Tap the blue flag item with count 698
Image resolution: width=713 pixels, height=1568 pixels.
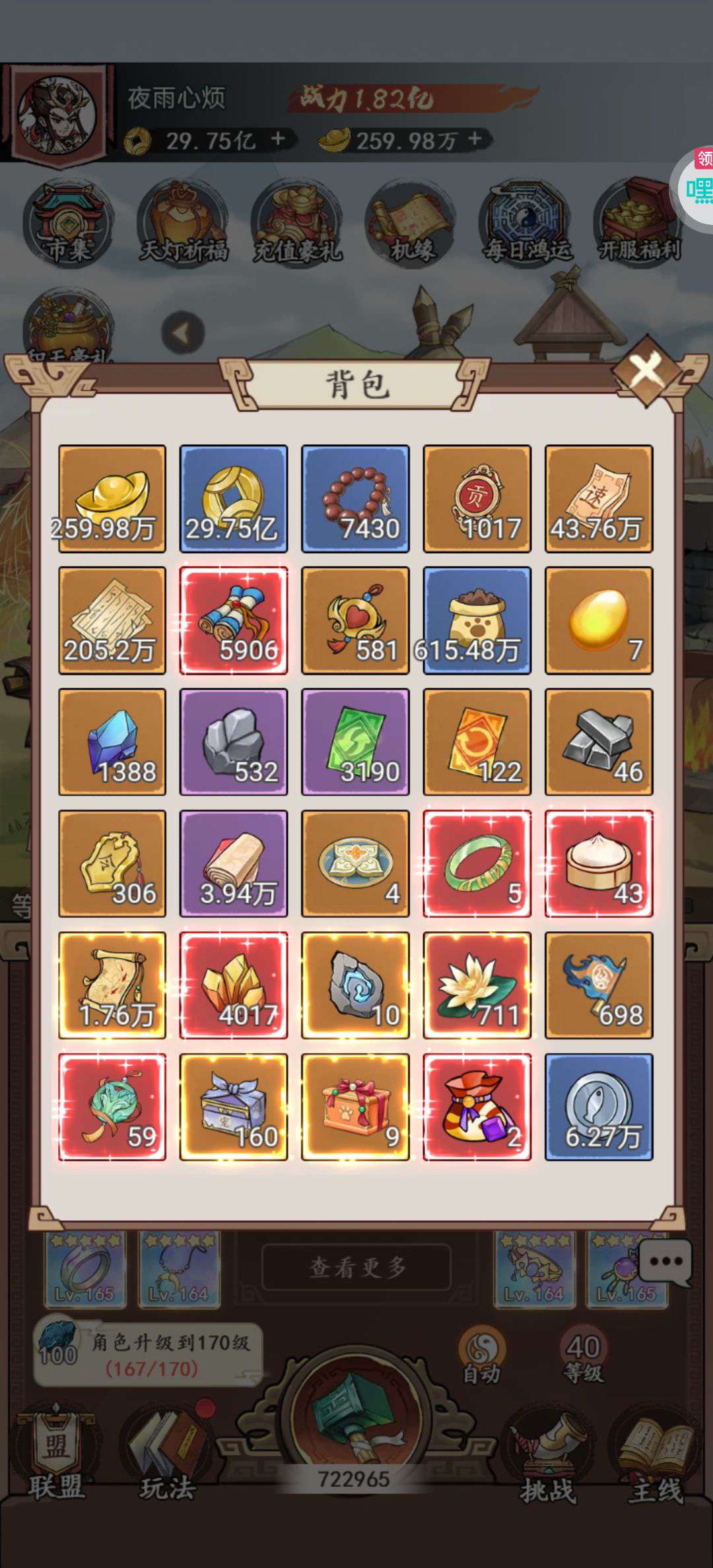click(x=598, y=985)
